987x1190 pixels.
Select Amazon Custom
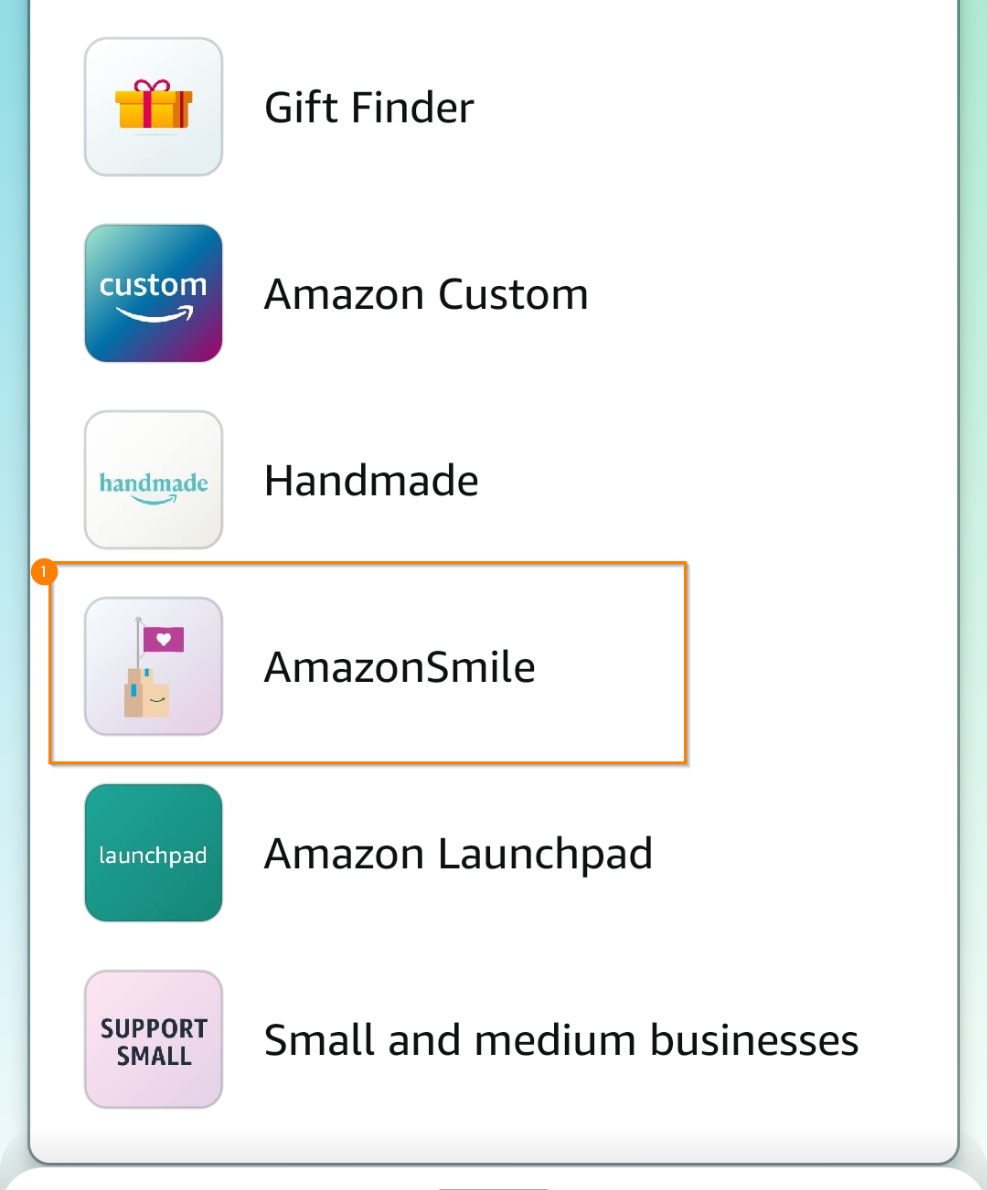click(x=425, y=294)
